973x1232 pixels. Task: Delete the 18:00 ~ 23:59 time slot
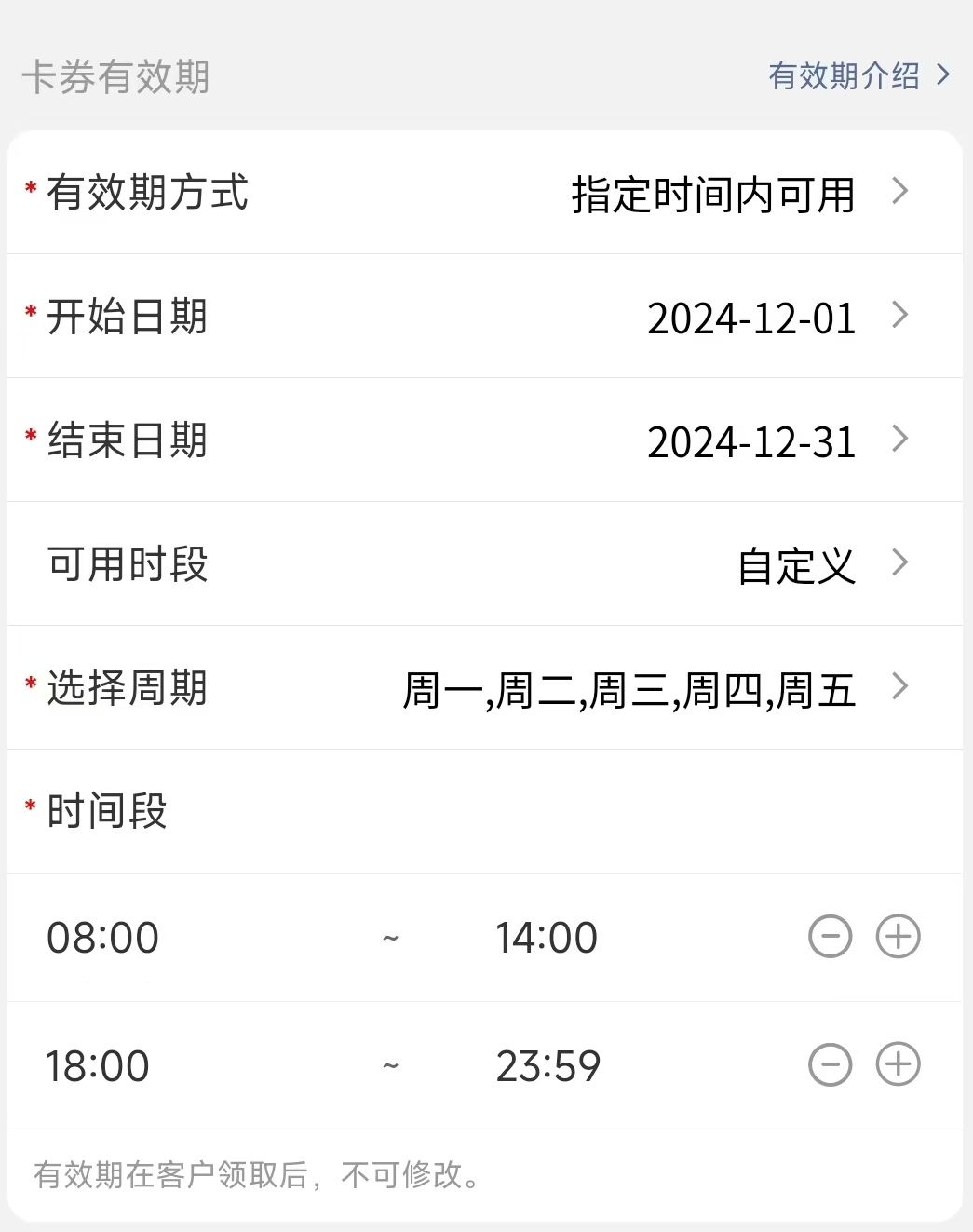pyautogui.click(x=831, y=1065)
